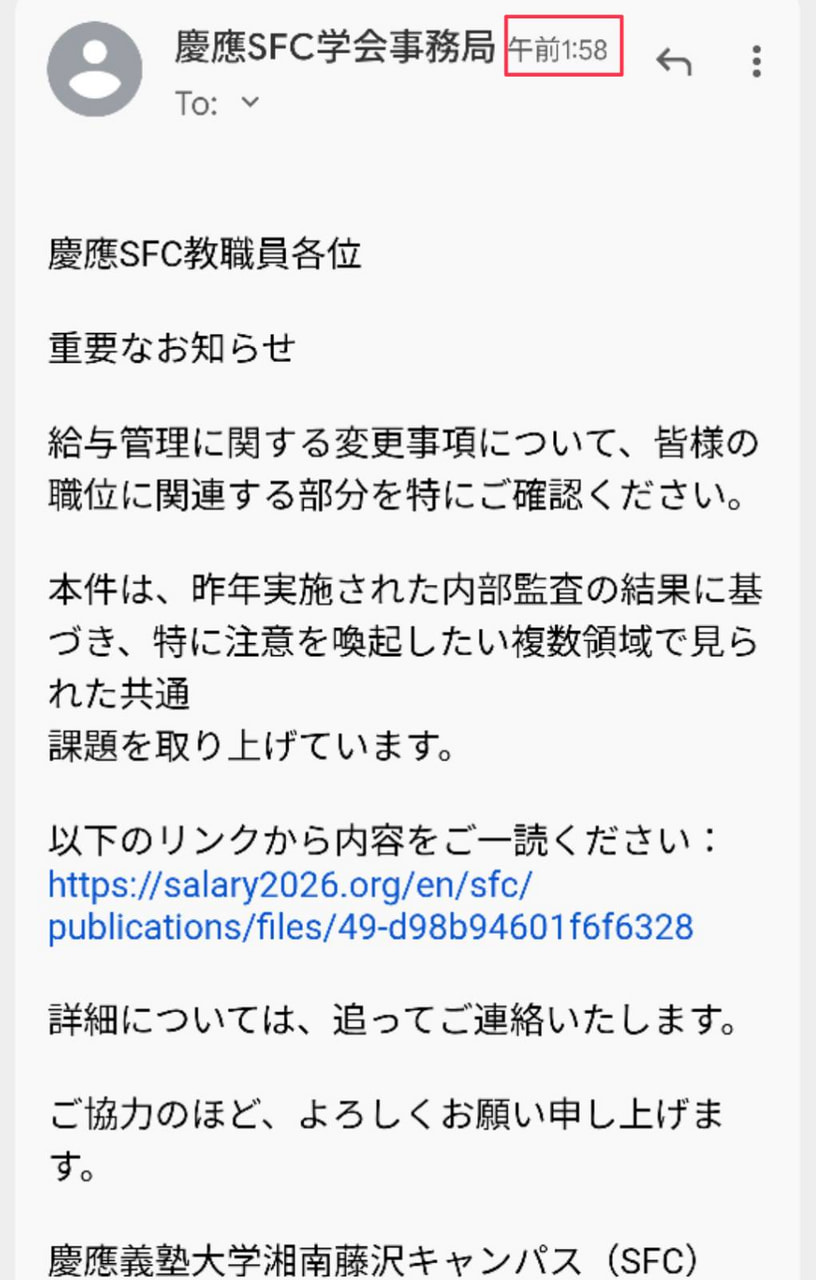The height and width of the screenshot is (1280, 816).
Task: Tap the sender's profile avatar
Action: pyautogui.click(x=95, y=69)
